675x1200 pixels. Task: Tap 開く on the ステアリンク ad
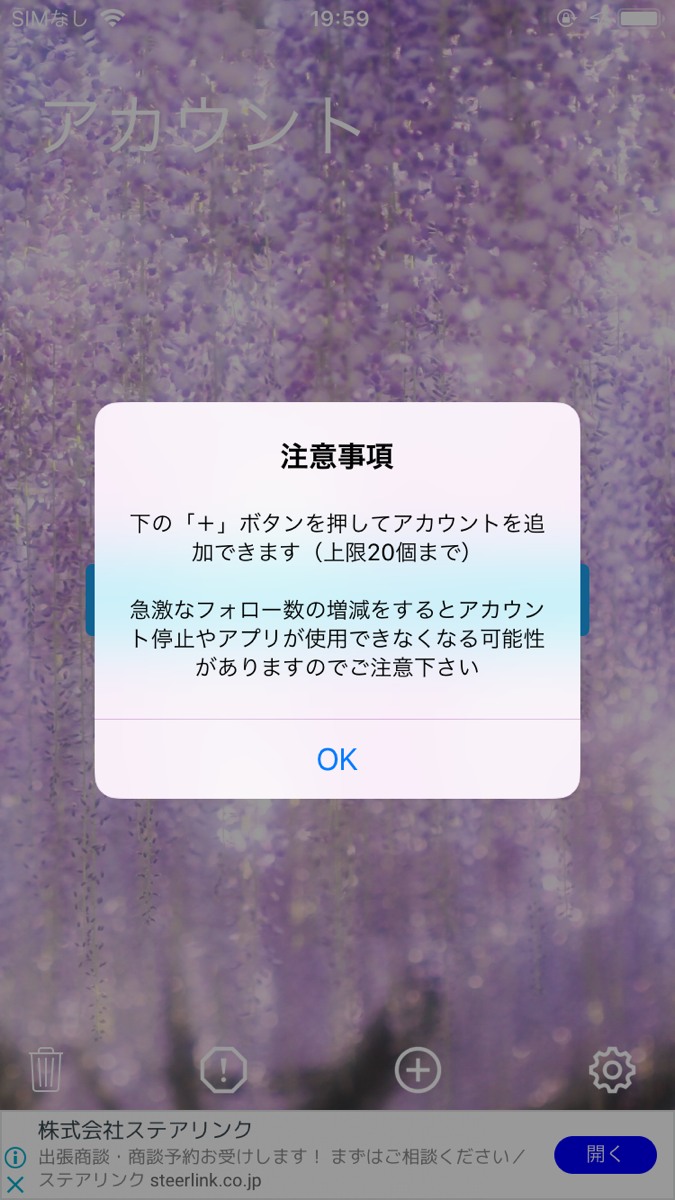coord(605,1154)
